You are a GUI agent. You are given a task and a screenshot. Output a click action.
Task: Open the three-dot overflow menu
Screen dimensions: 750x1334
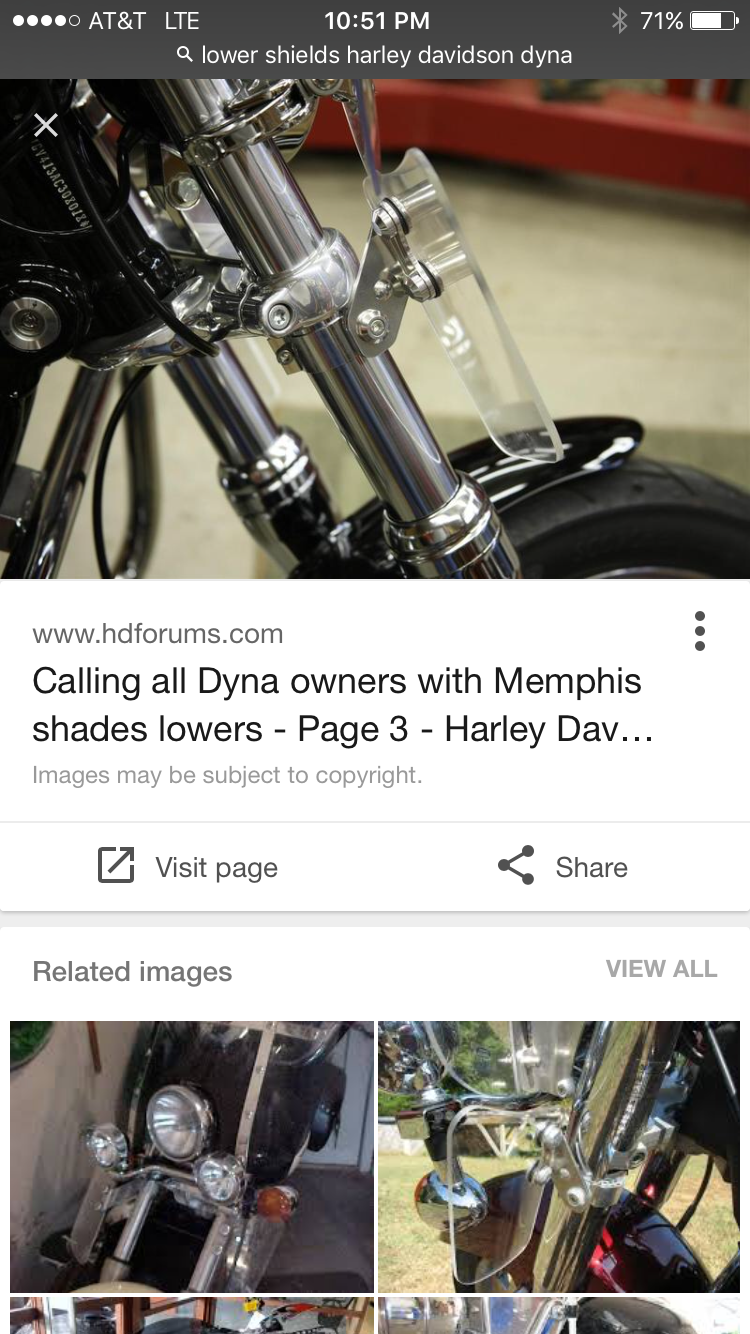(x=699, y=631)
